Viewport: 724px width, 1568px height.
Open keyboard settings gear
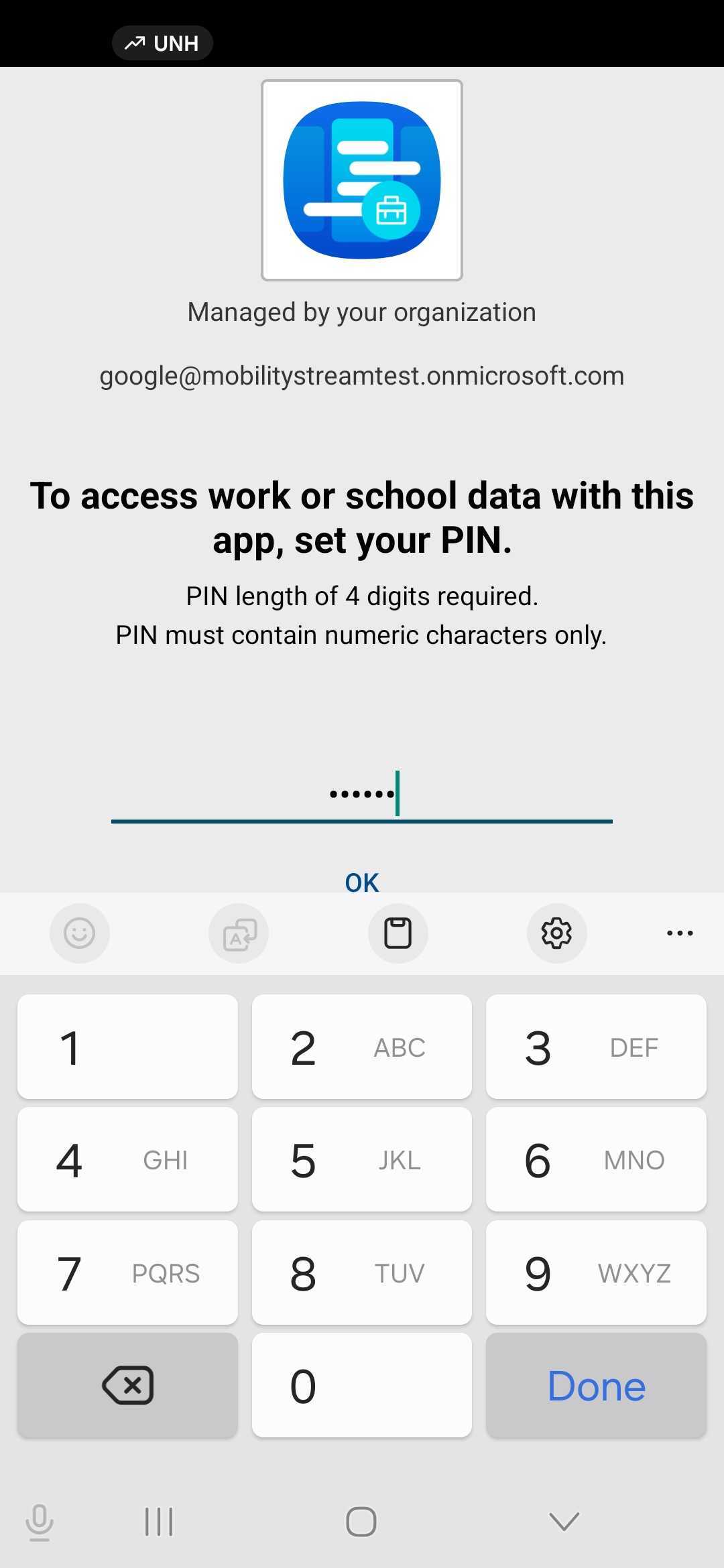pyautogui.click(x=556, y=933)
